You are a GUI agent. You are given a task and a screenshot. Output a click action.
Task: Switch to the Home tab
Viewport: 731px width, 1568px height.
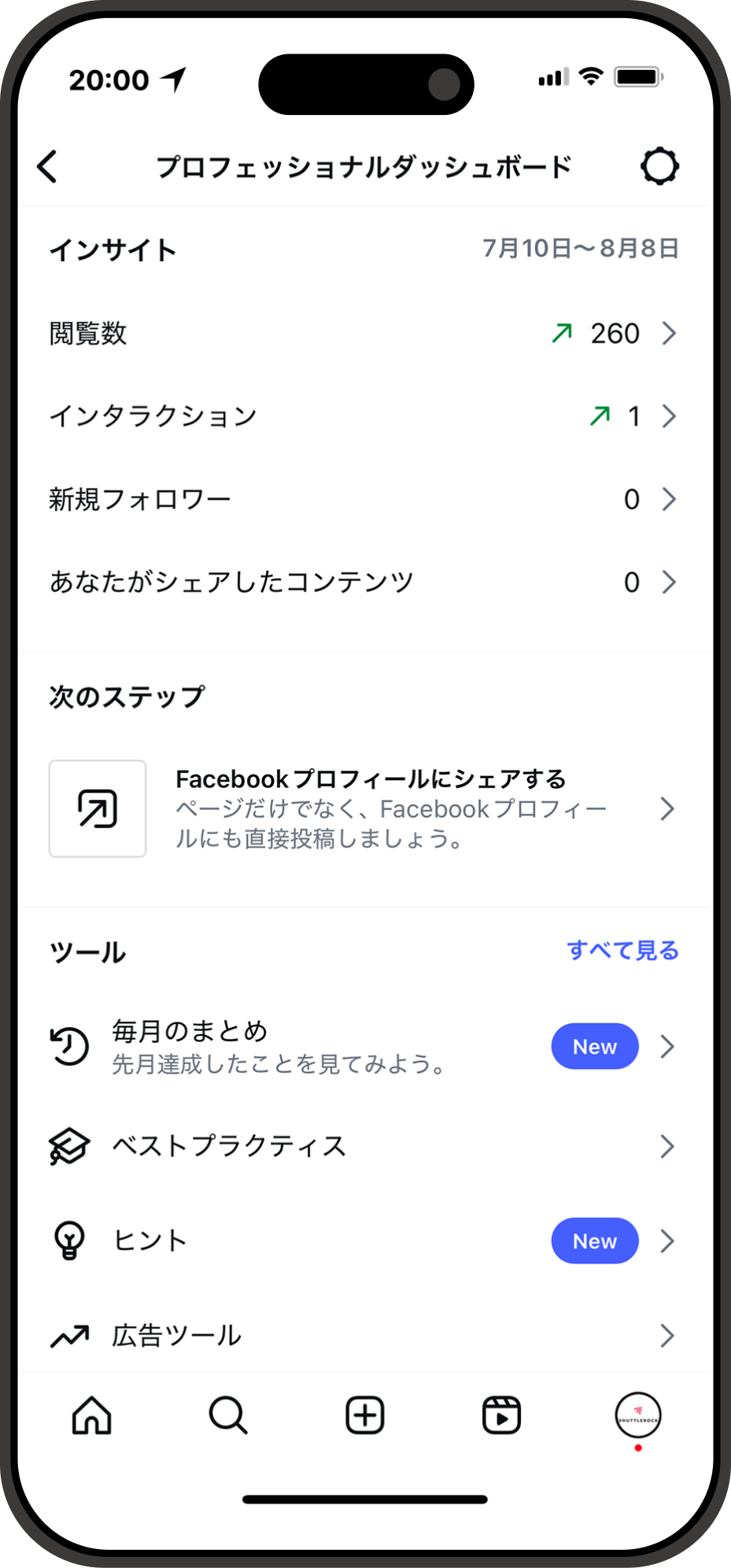coord(92,1415)
